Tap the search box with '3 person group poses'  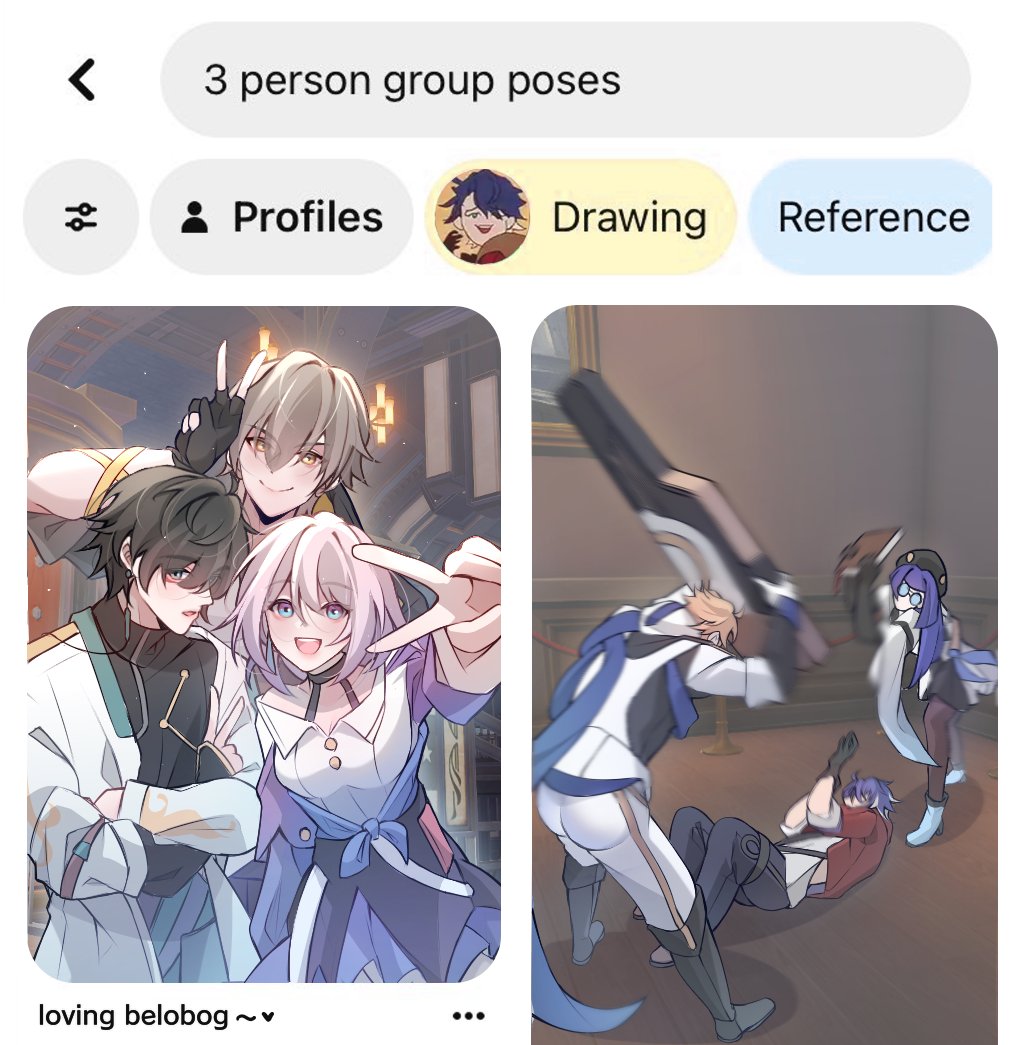(x=564, y=80)
